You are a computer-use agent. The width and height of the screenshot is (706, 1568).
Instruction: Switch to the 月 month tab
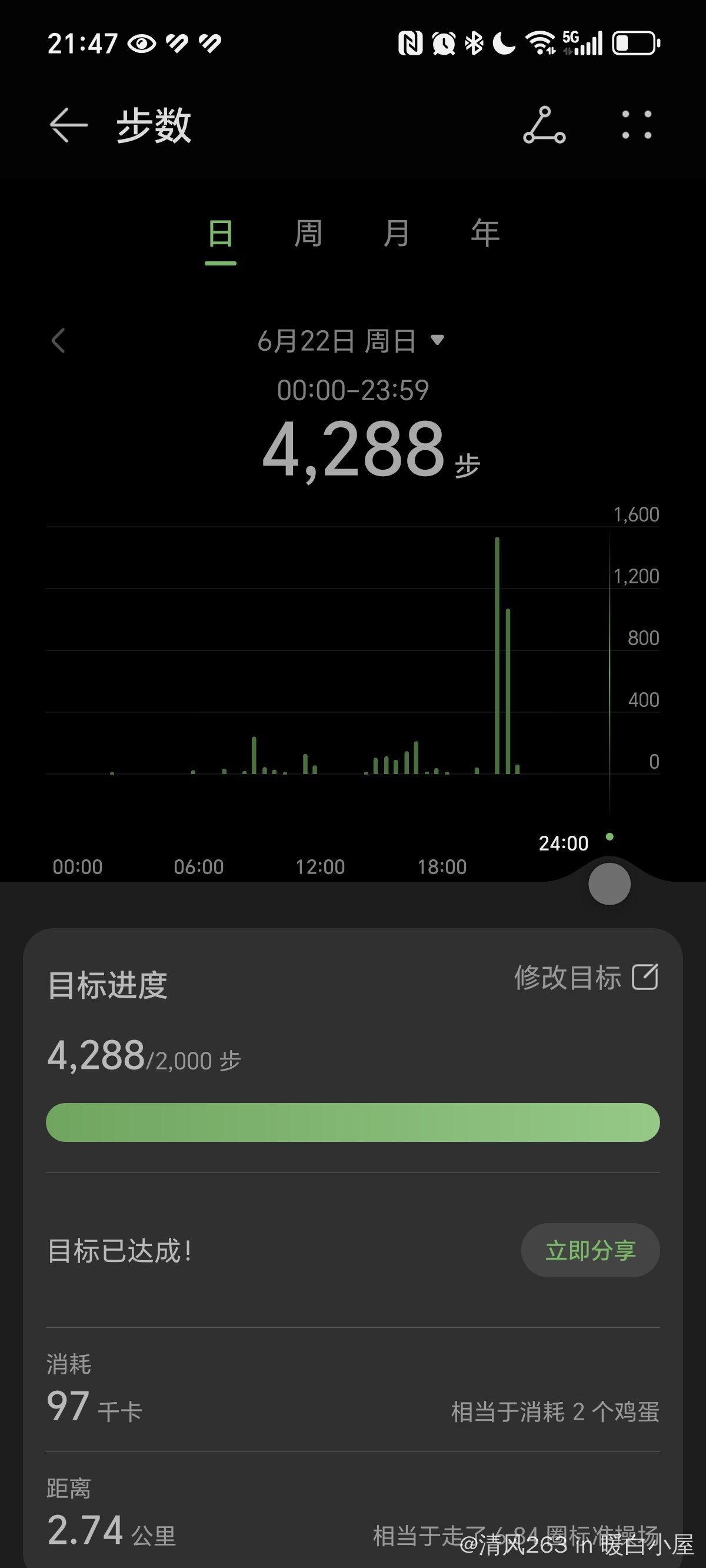(396, 234)
